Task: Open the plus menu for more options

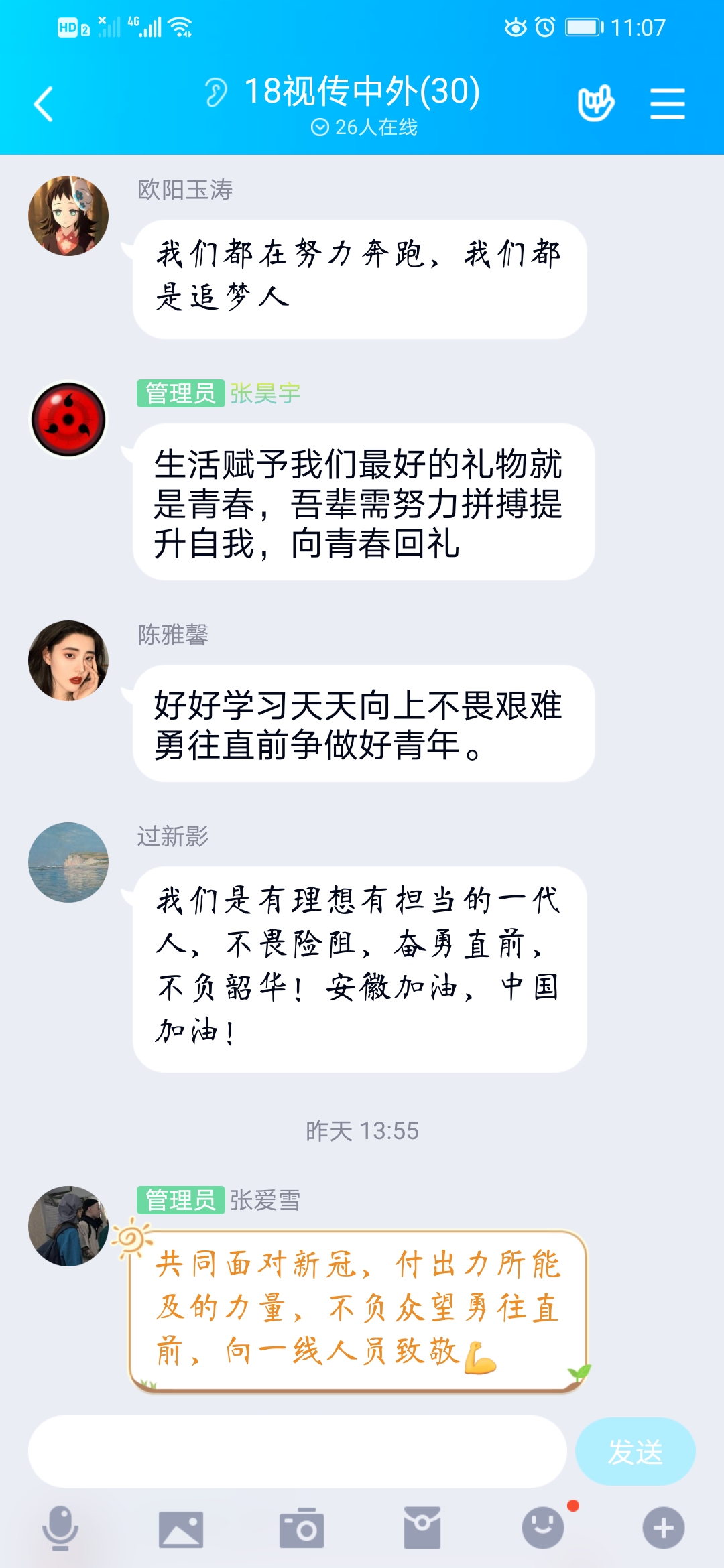Action: [x=663, y=1528]
